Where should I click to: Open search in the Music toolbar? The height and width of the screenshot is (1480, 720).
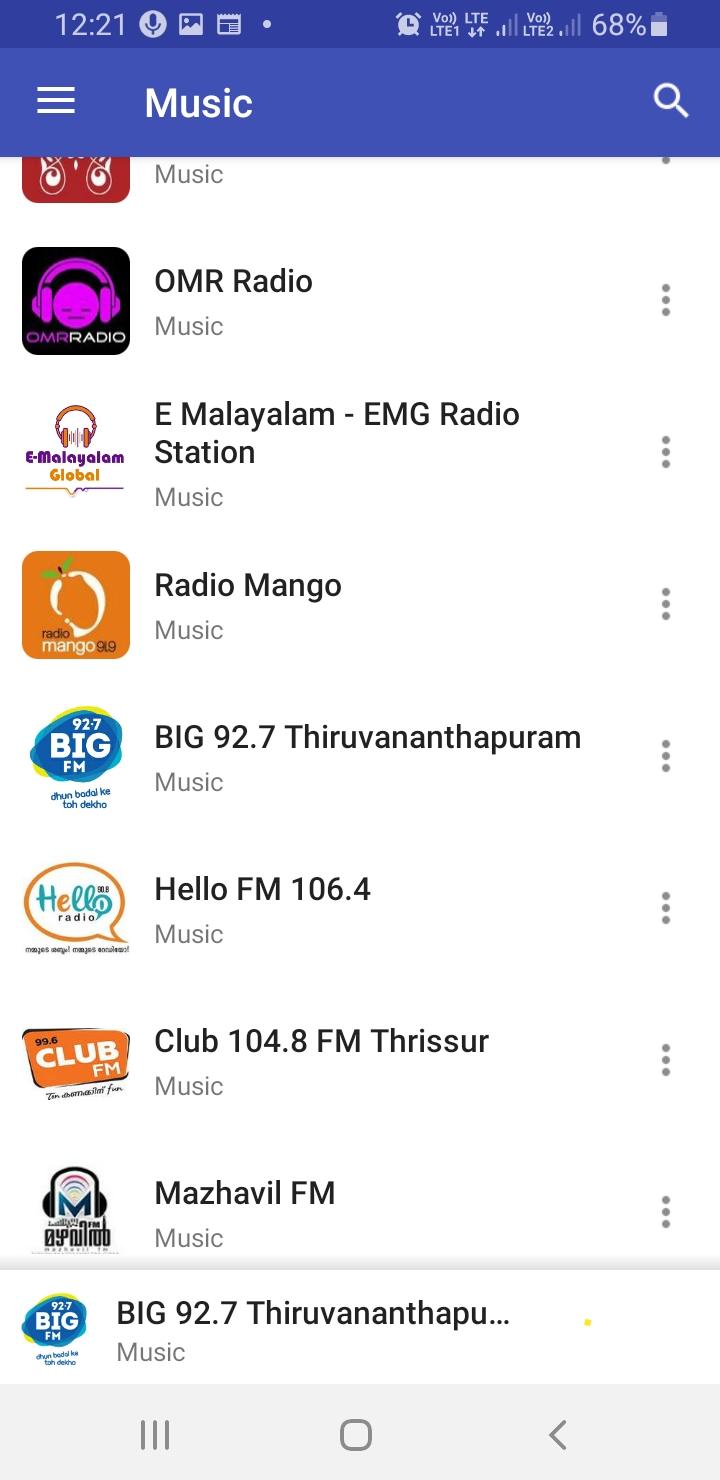(x=670, y=101)
